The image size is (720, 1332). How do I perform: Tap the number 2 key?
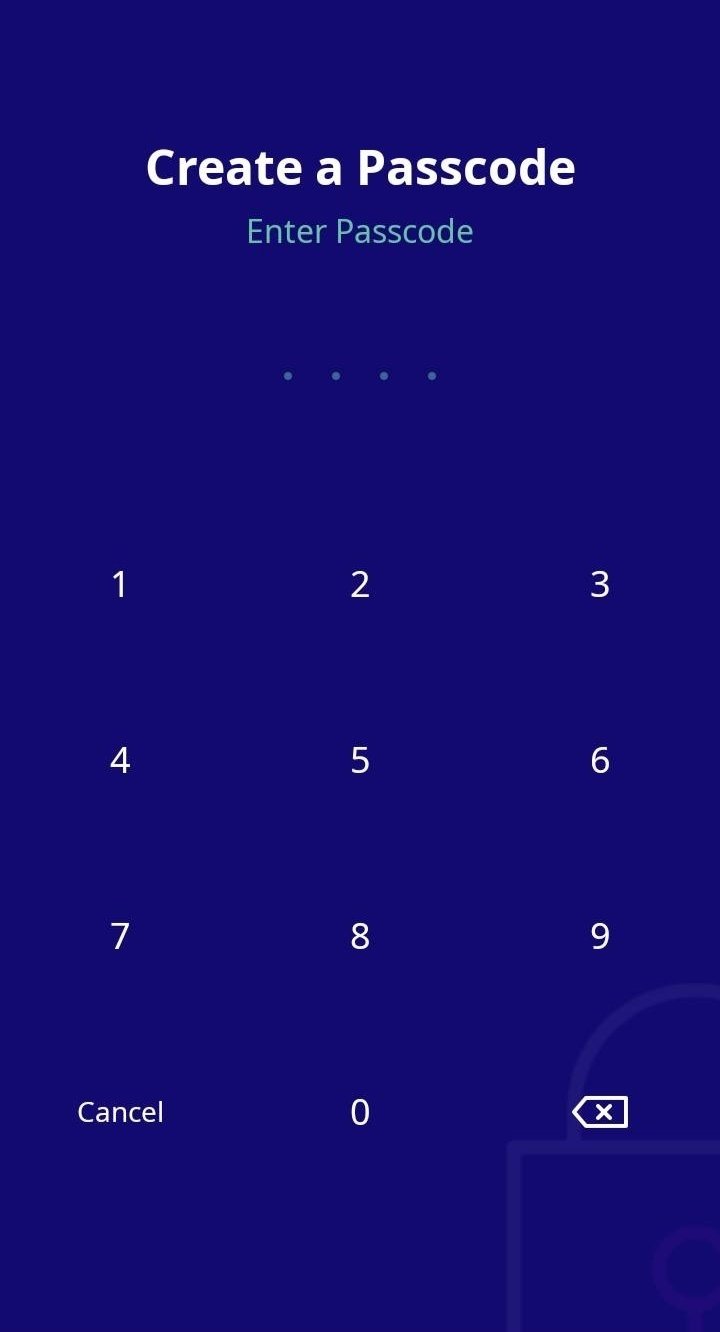pos(360,584)
